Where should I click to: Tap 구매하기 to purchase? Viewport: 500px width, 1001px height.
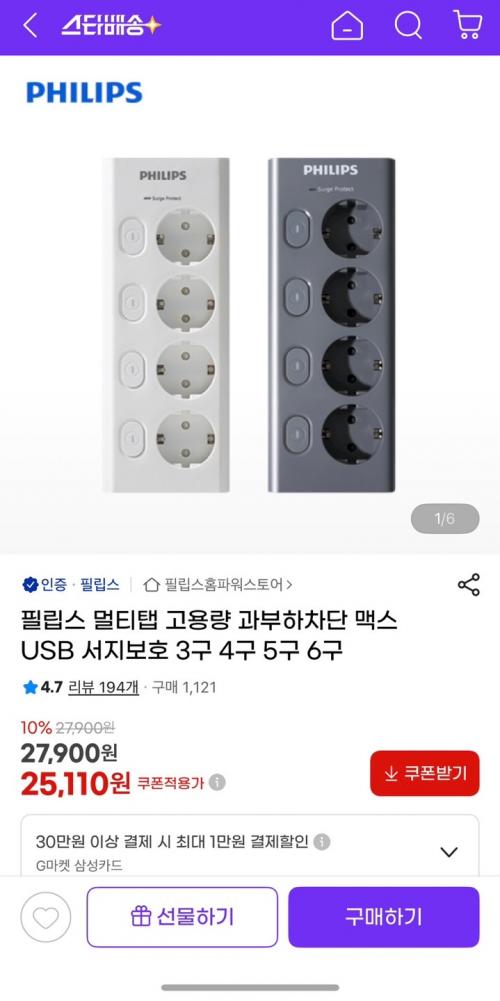point(384,917)
